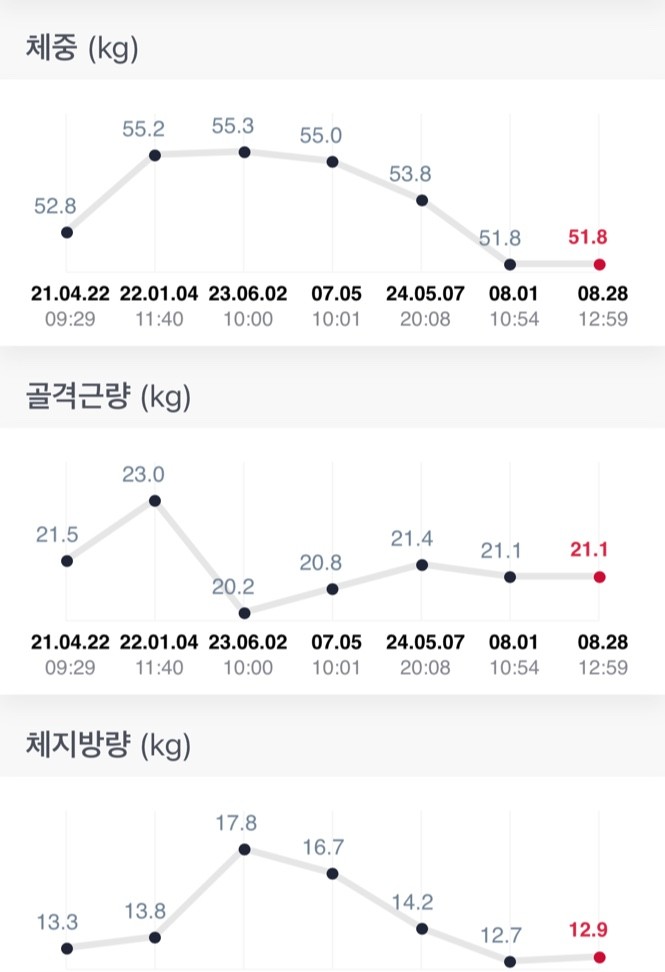Select the 55.2 weight point for 22.01.04
The height and width of the screenshot is (972, 665).
pos(155,155)
